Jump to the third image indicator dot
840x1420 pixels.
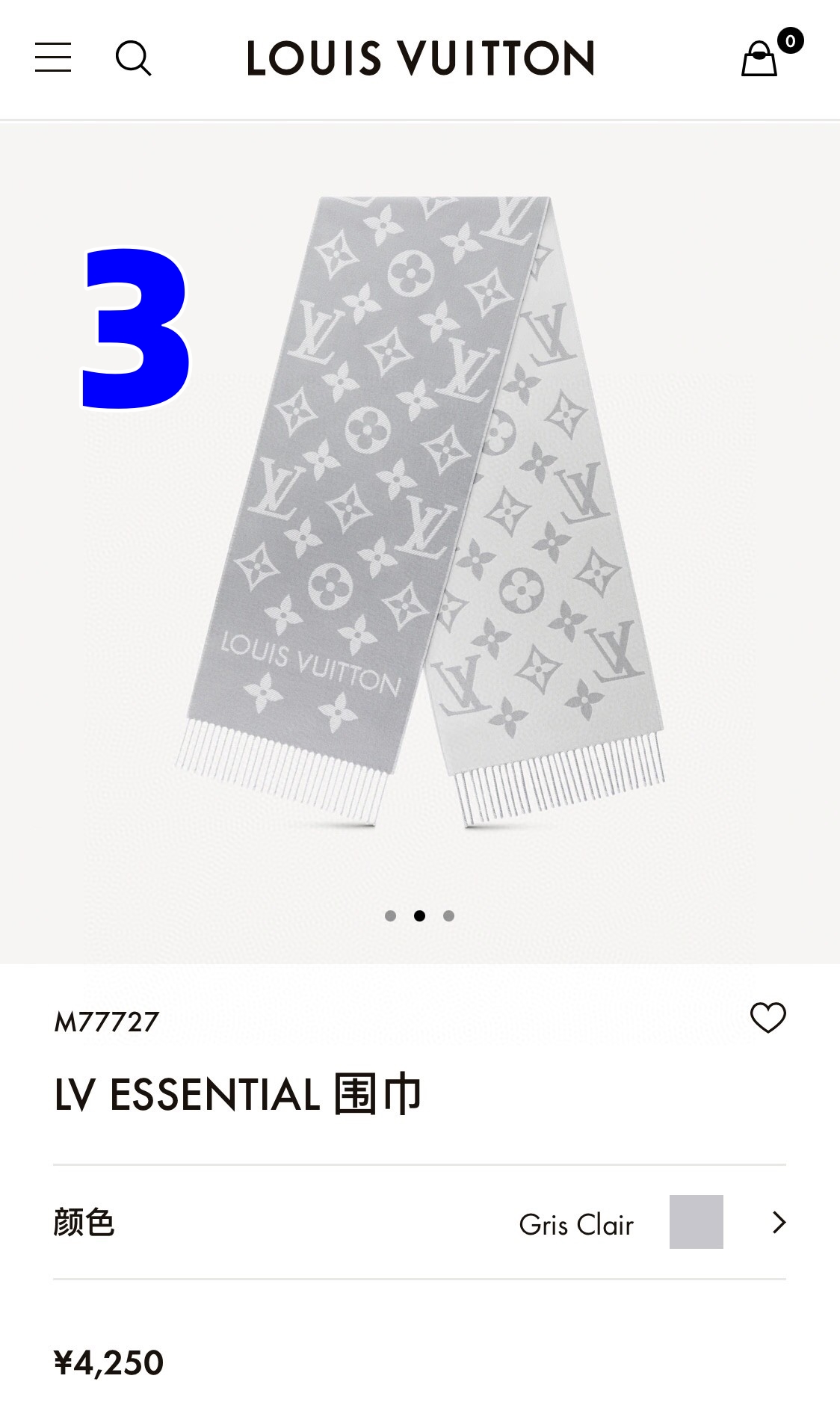[x=448, y=916]
